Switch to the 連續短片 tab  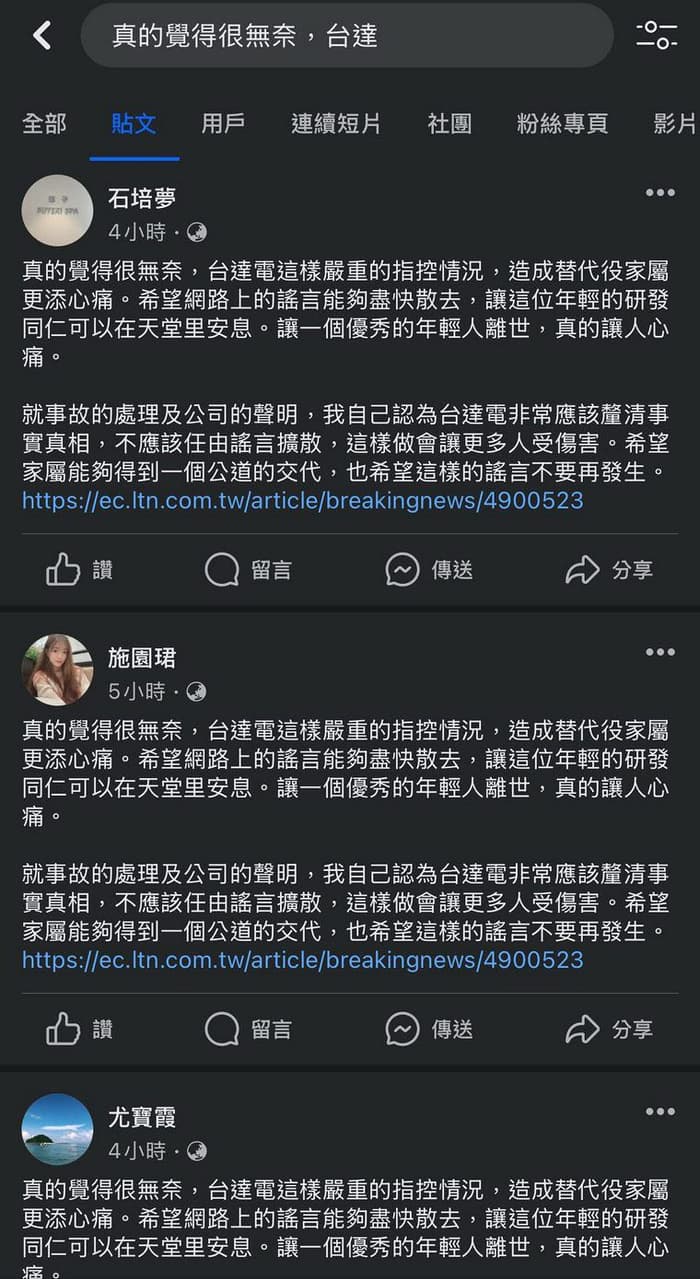point(336,124)
